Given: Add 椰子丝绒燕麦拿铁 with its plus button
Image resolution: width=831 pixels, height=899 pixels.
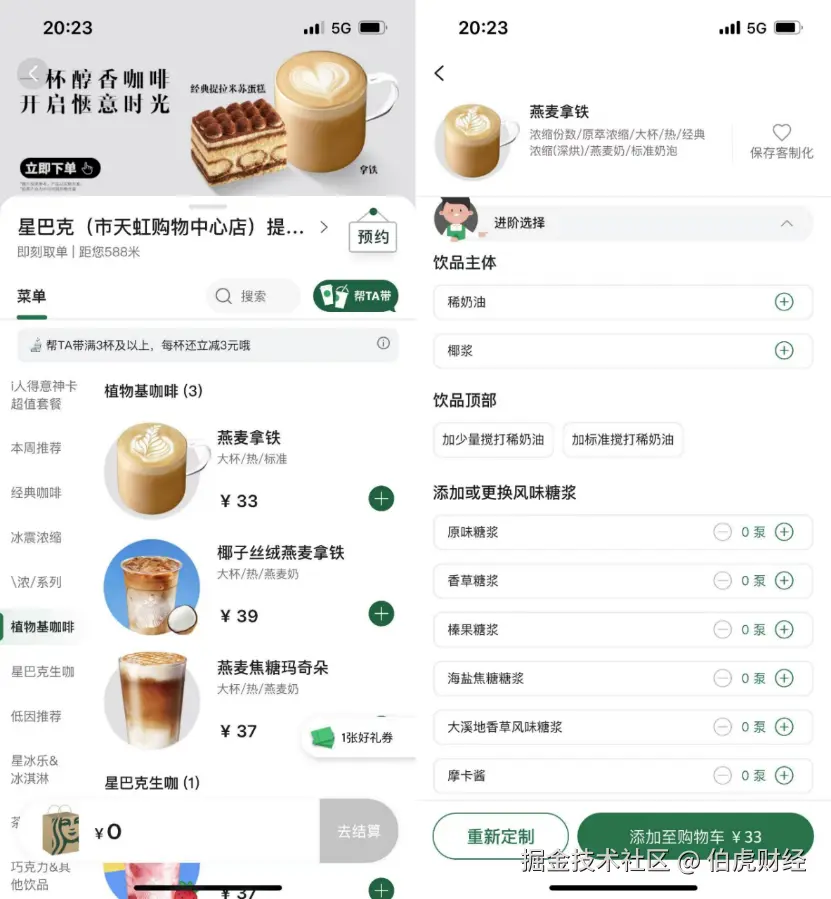Looking at the screenshot, I should (x=381, y=614).
